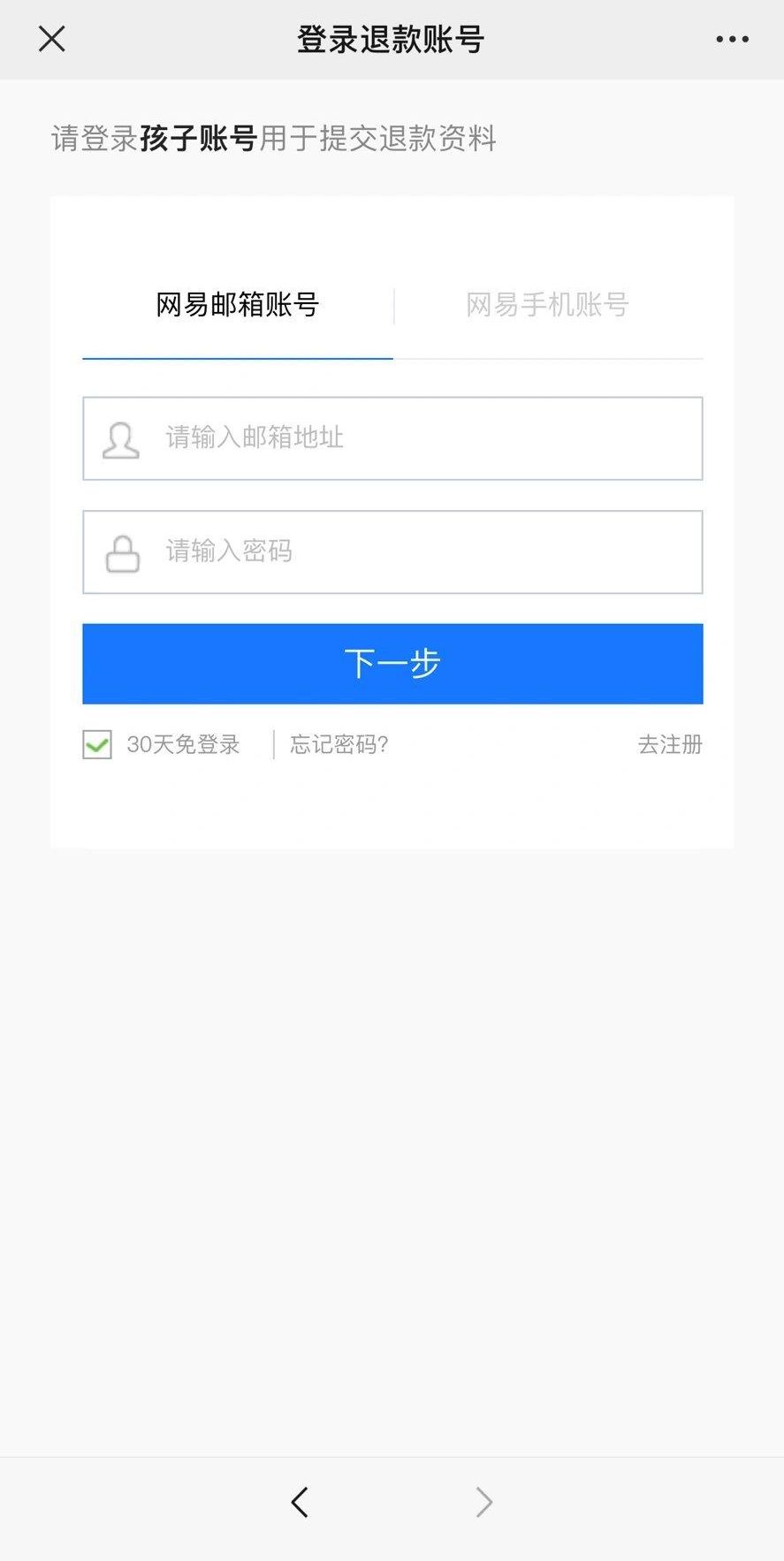Go to 去注册 to register
The height and width of the screenshot is (1561, 784).
[669, 744]
